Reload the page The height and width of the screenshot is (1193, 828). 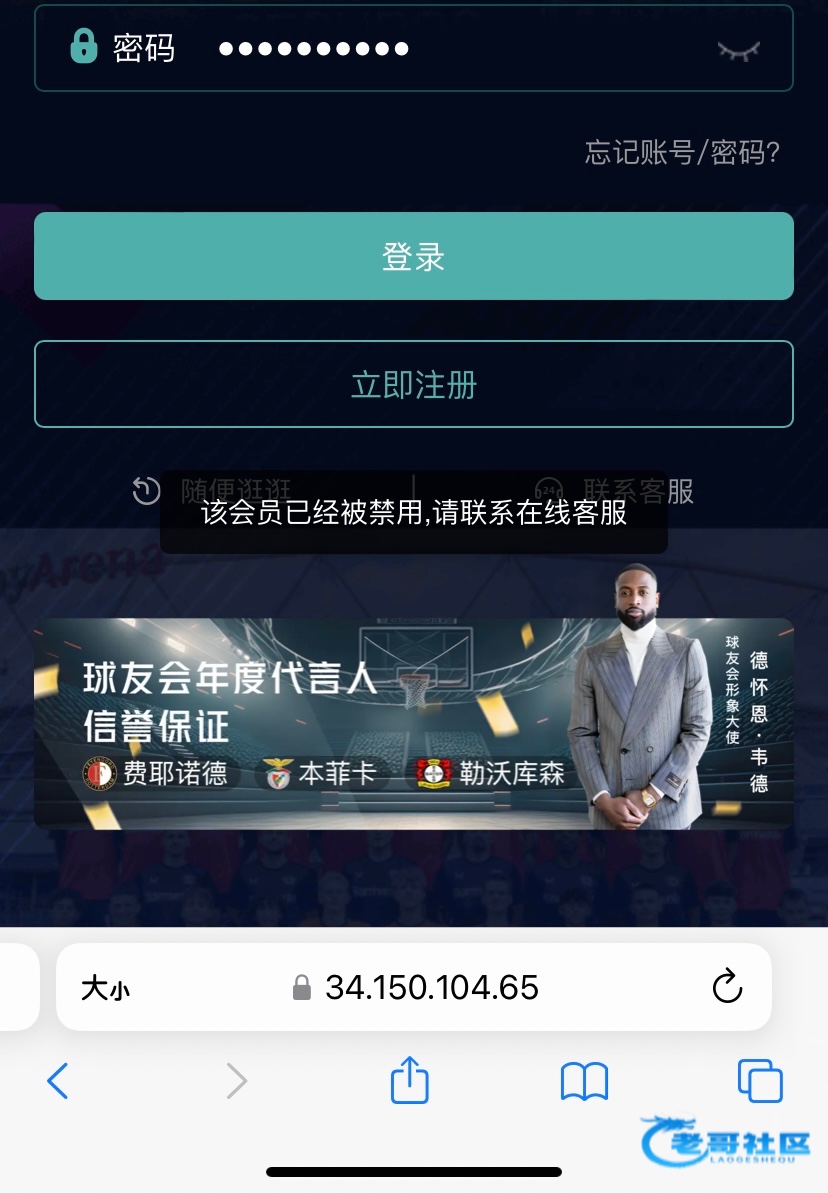click(727, 988)
